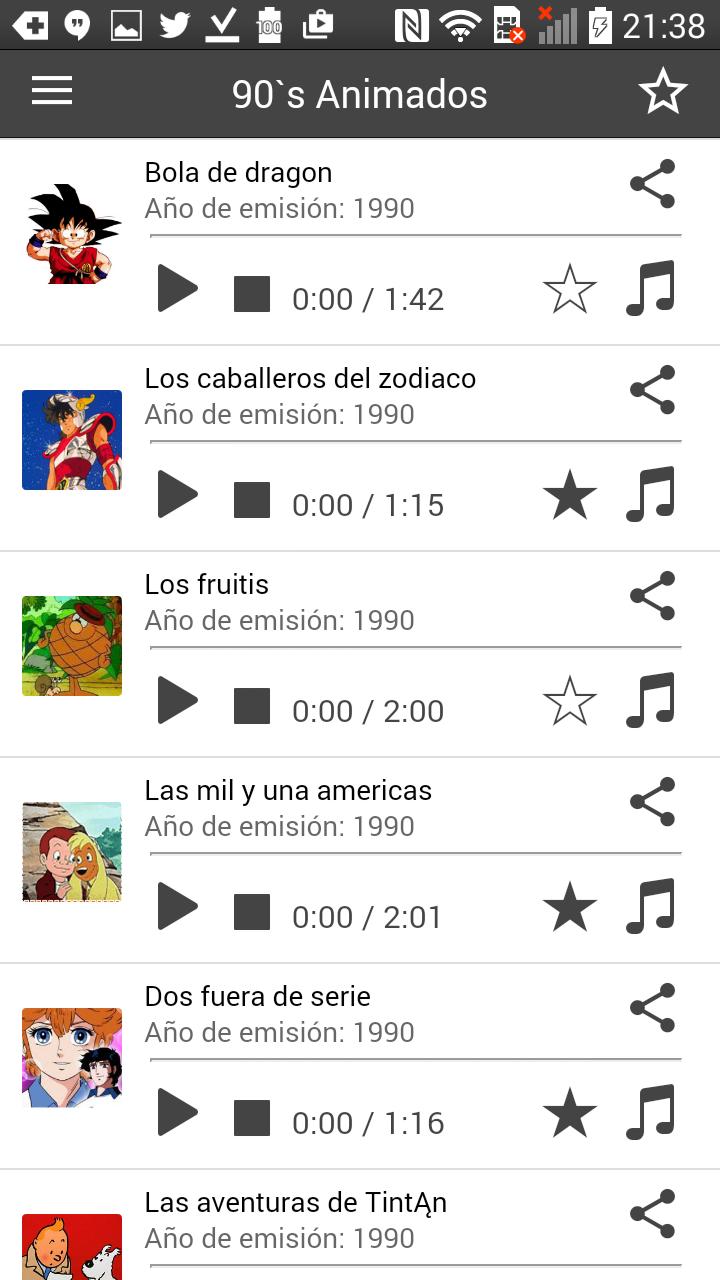Share Las aventuras de Tintin
720x1280 pixels.
650,1214
